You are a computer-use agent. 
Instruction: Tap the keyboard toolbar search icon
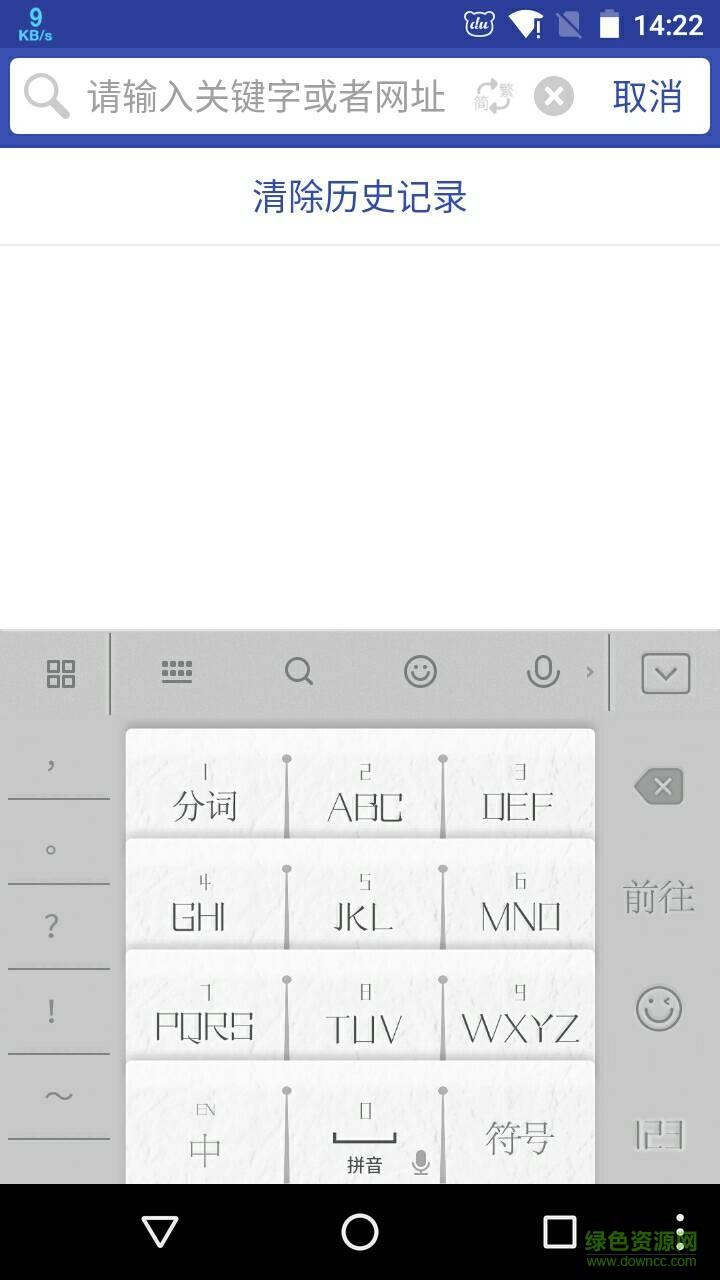tap(299, 672)
